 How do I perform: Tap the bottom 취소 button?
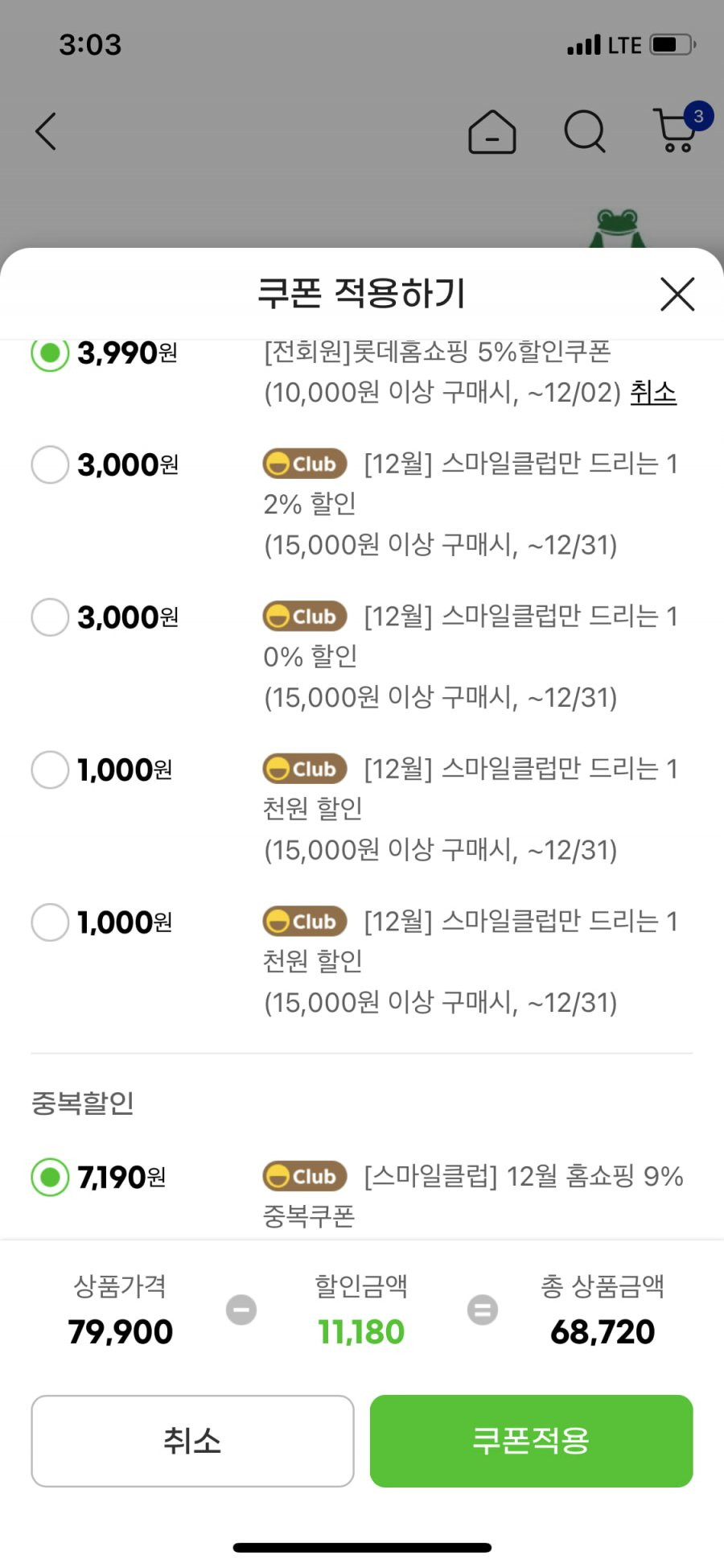[192, 1441]
